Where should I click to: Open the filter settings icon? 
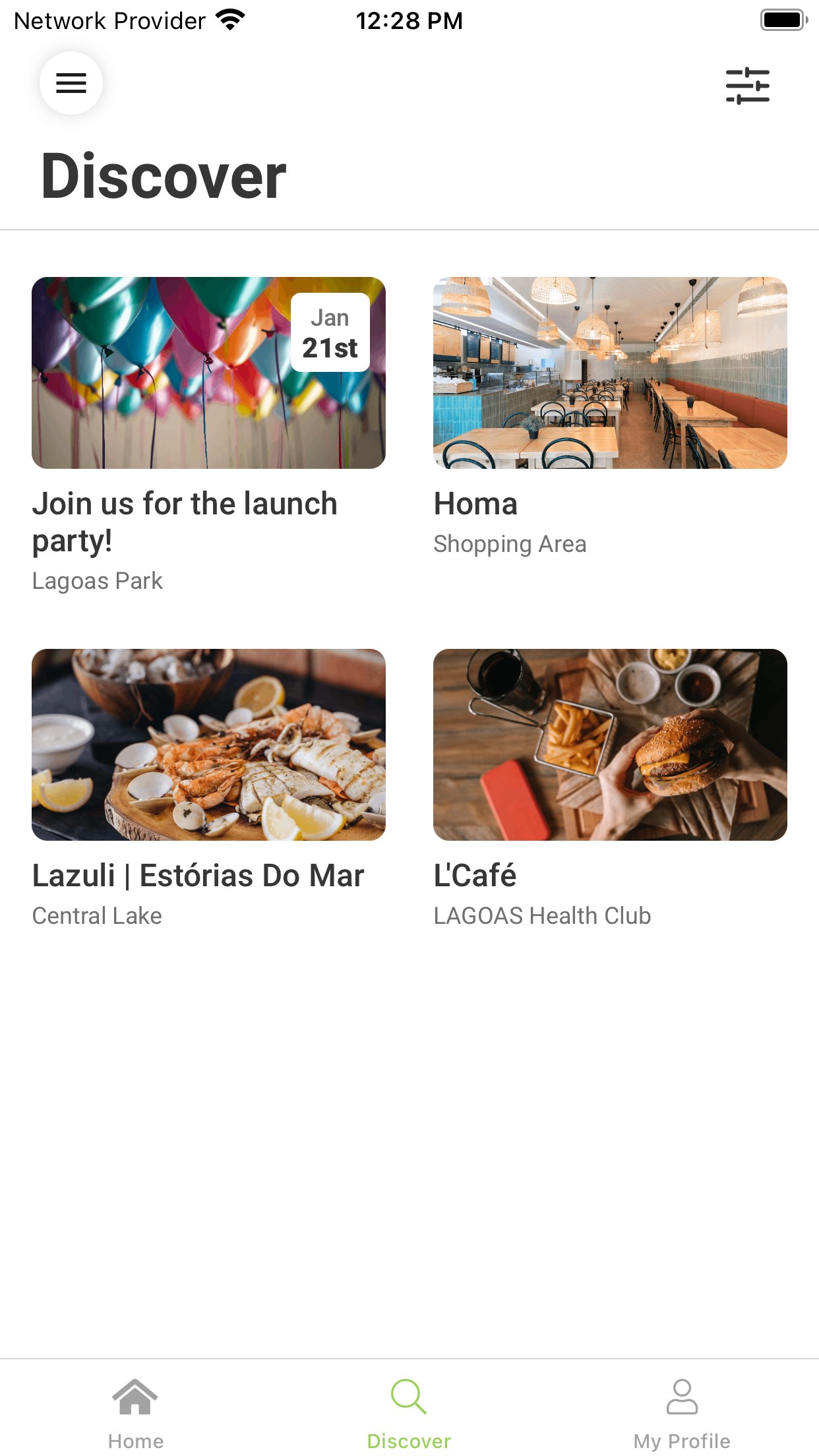coord(747,86)
